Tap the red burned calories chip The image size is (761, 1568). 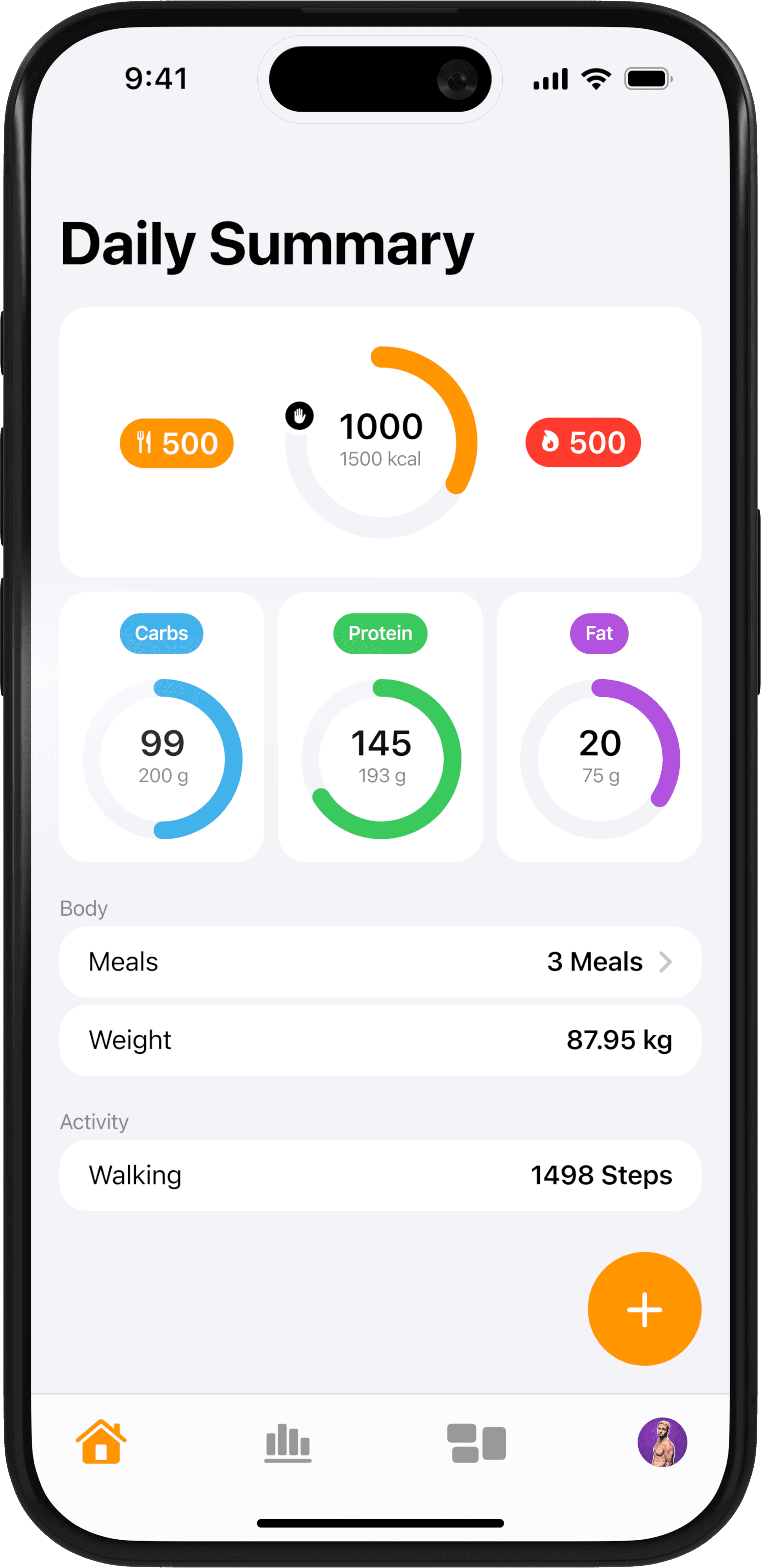point(583,442)
